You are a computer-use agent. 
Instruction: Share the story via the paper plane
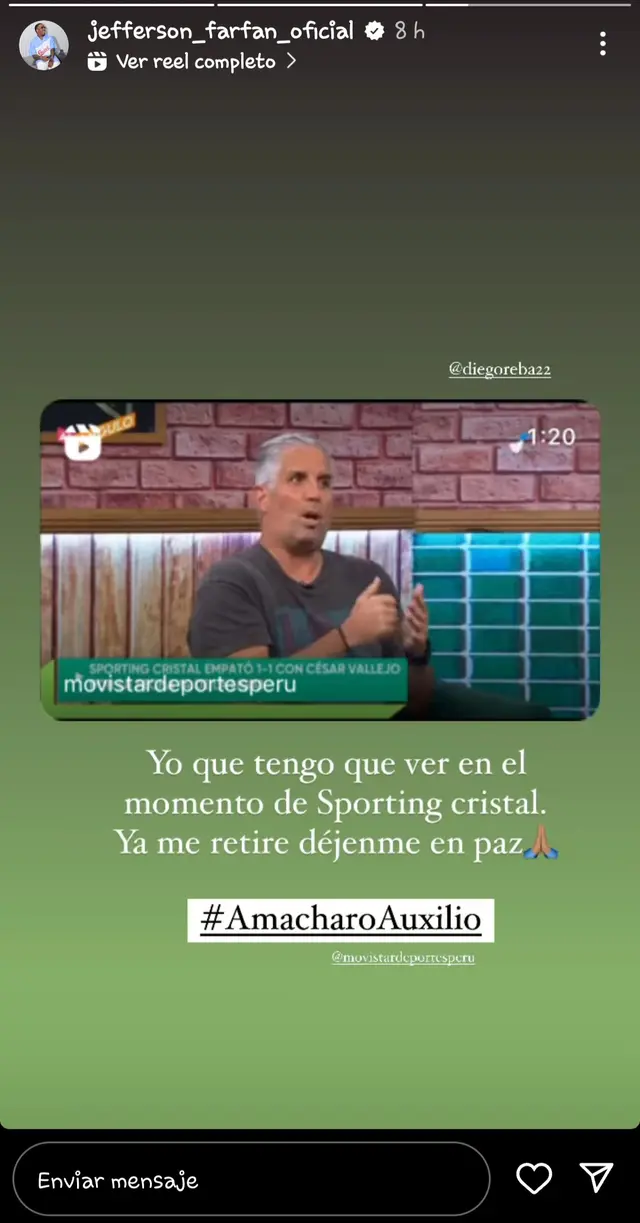(x=596, y=1179)
